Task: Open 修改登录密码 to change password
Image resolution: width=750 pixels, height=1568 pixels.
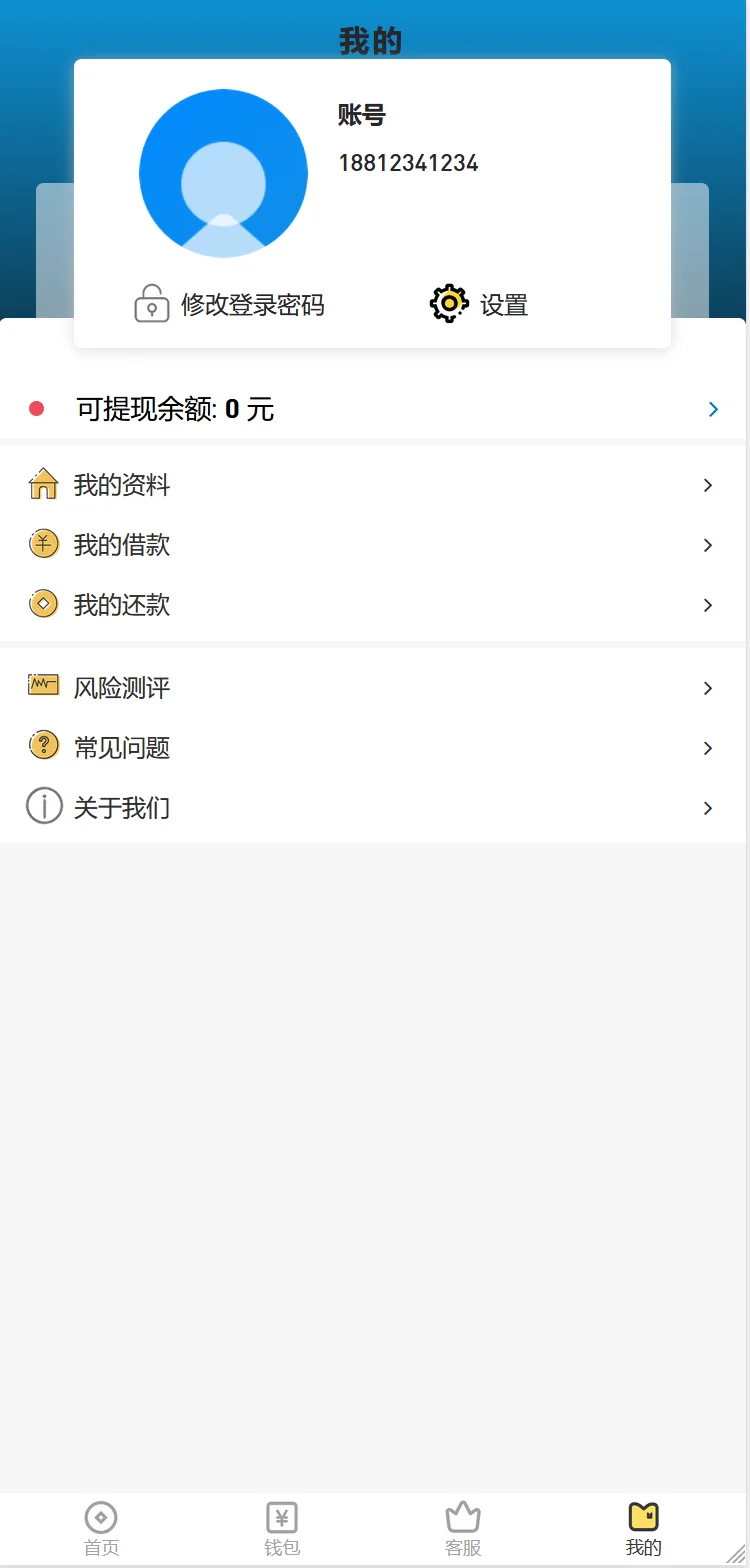Action: tap(230, 304)
